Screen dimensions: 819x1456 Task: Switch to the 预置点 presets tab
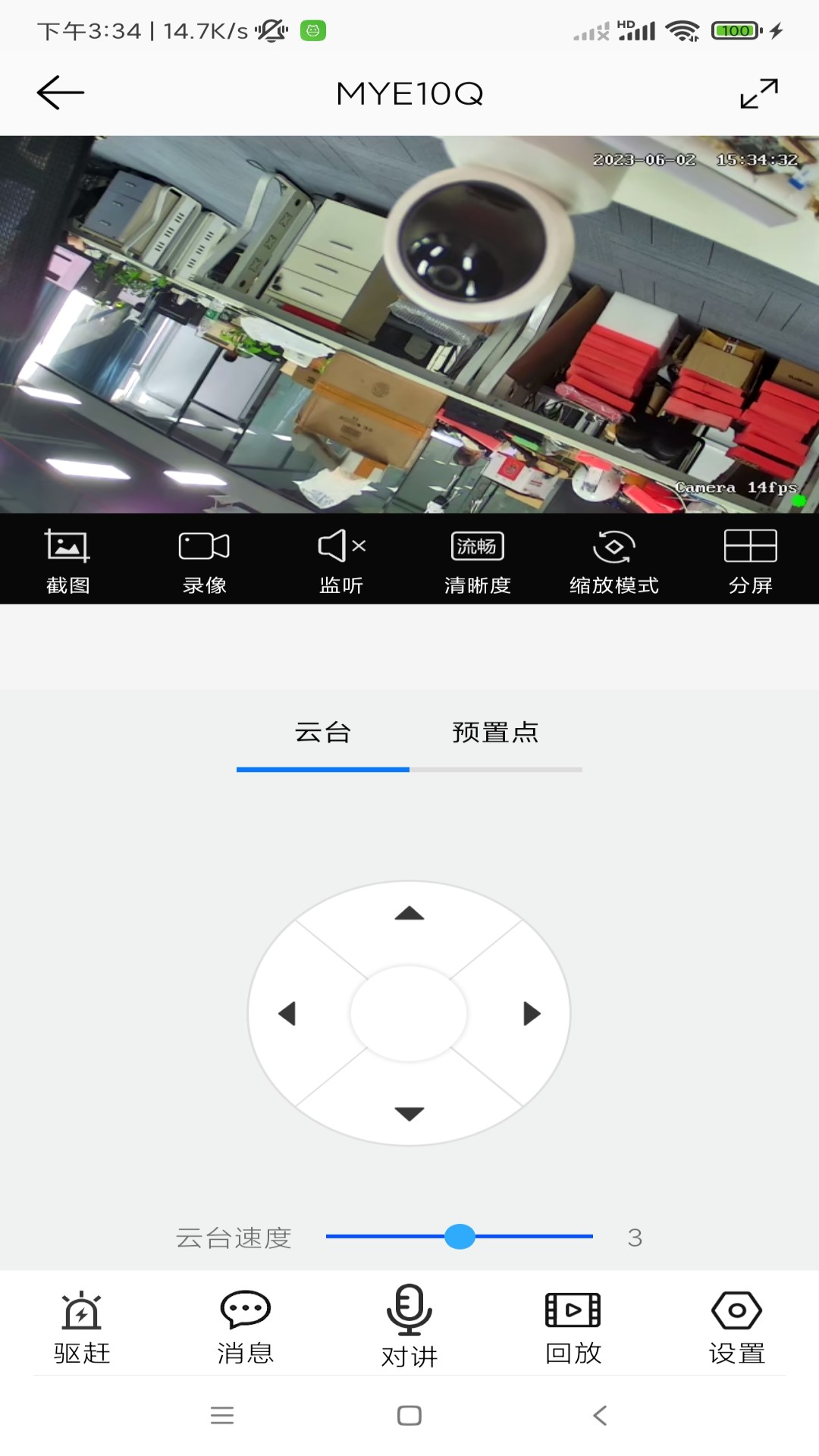coord(496,733)
